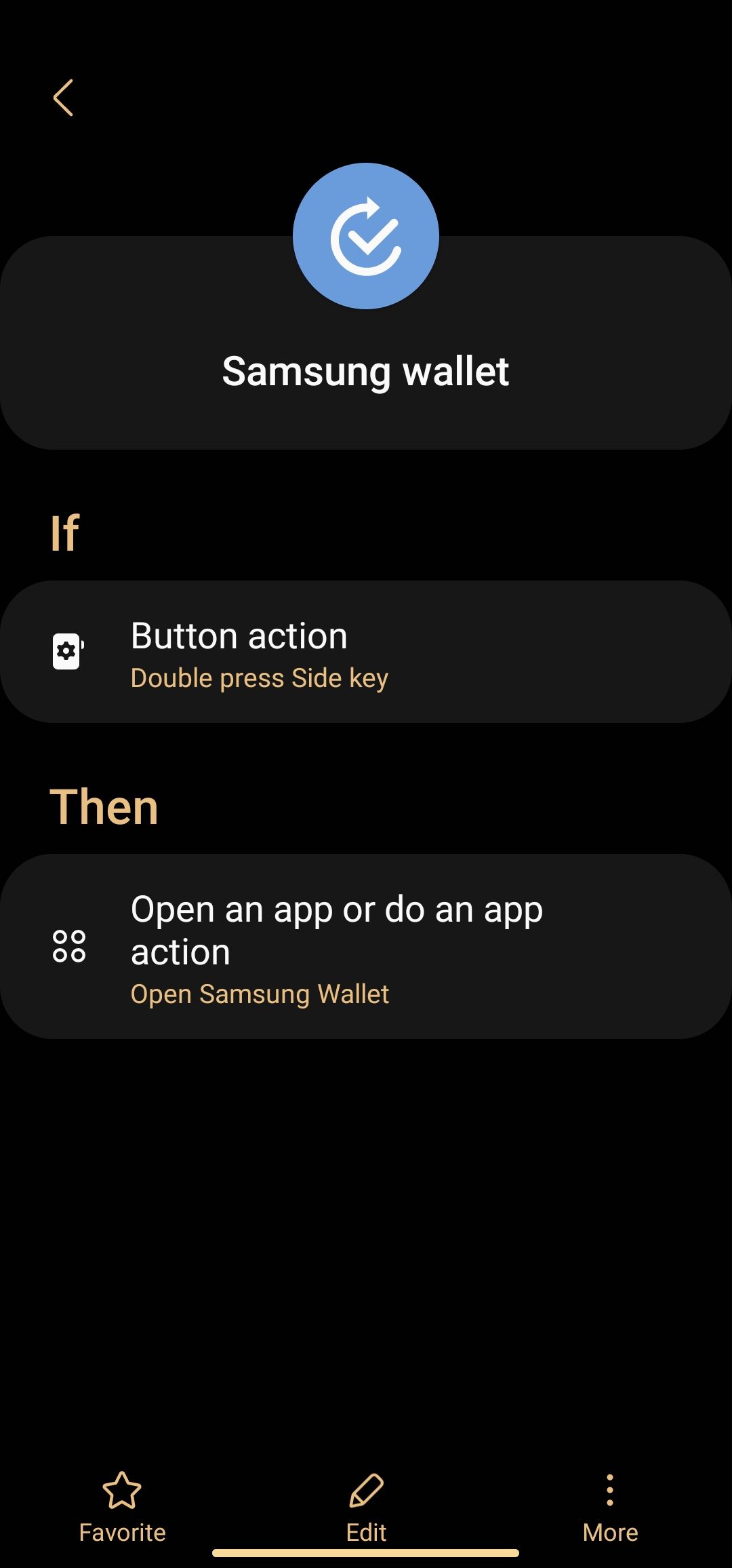
Task: Tap Open Samsung Wallet subtitle text
Action: 260,994
